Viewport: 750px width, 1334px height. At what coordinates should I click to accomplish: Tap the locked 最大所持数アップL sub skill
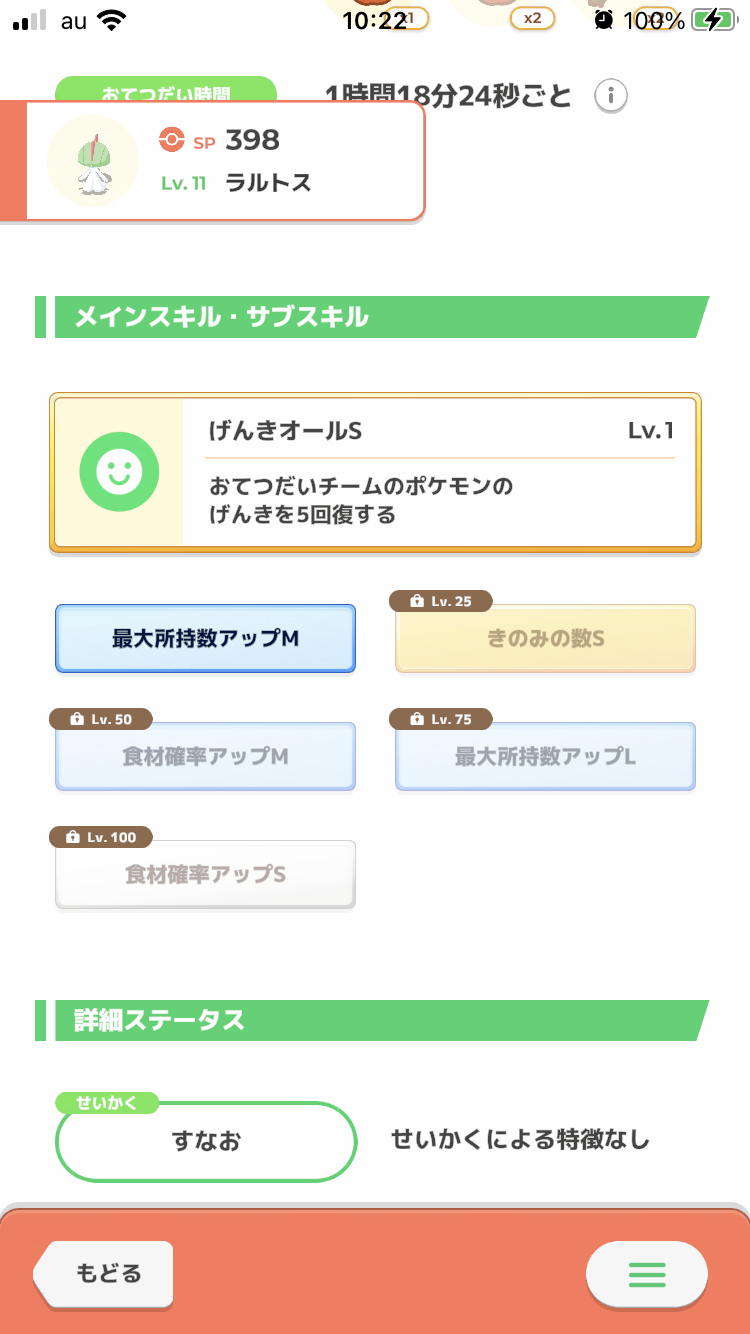545,756
